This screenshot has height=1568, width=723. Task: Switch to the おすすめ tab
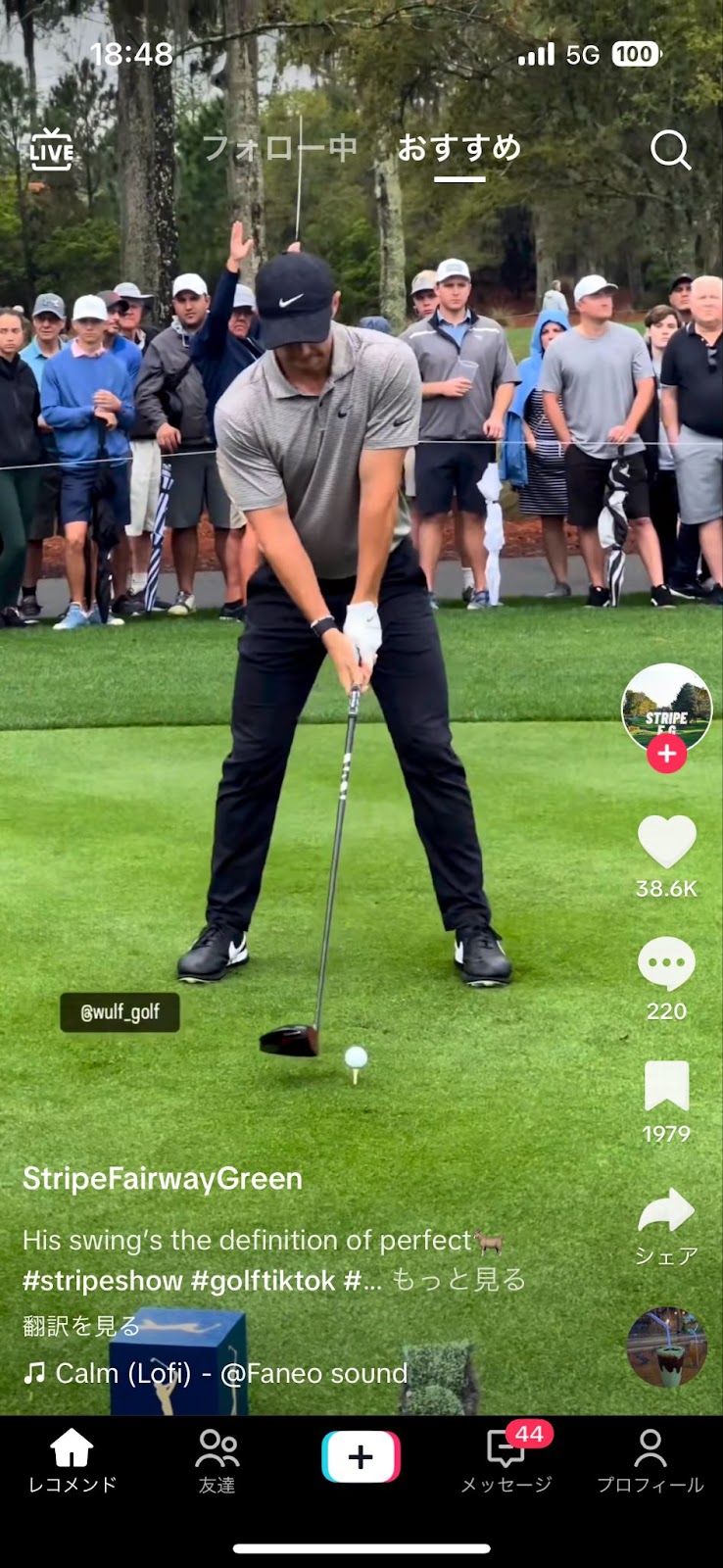[458, 148]
